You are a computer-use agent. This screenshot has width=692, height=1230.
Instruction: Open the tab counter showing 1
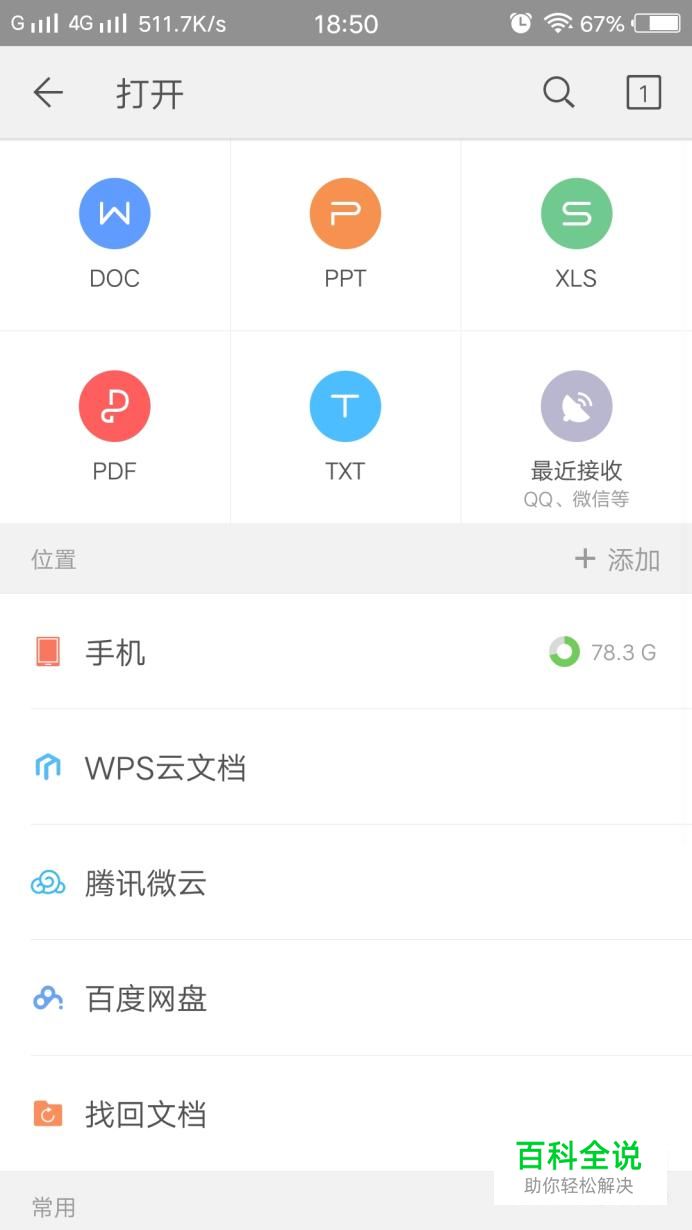point(643,93)
